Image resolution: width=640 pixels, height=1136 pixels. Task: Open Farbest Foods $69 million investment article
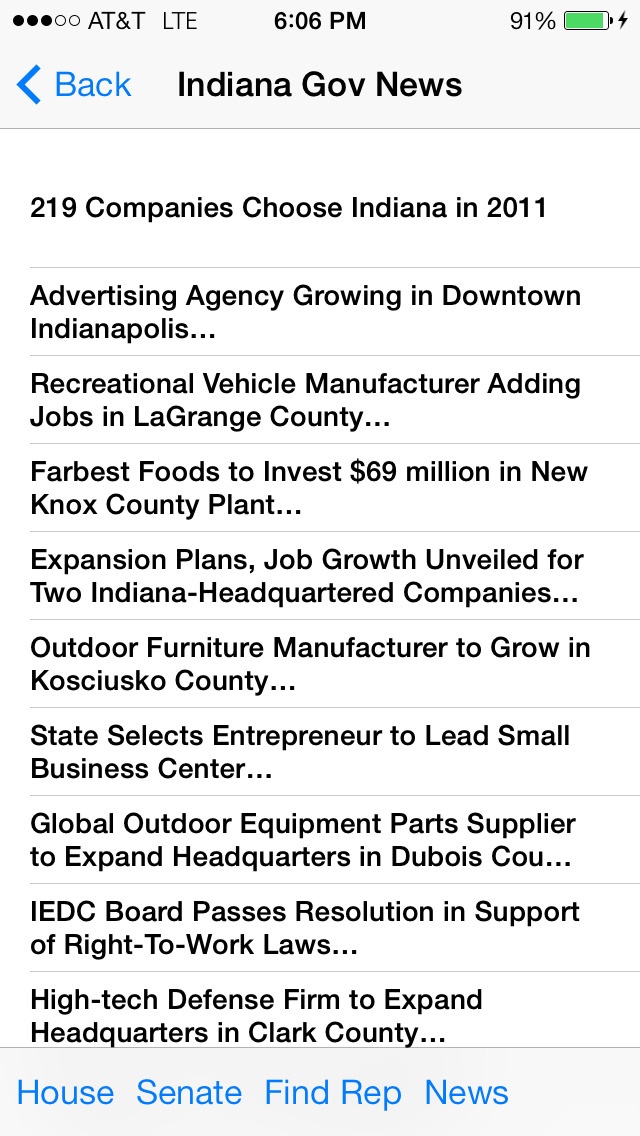[x=320, y=488]
